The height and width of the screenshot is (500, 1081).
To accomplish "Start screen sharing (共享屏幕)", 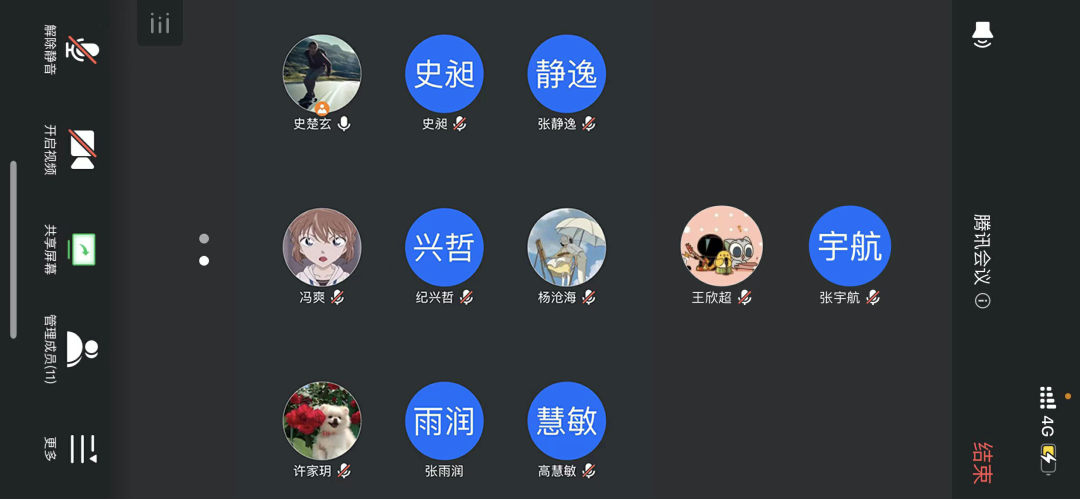I will [x=82, y=248].
